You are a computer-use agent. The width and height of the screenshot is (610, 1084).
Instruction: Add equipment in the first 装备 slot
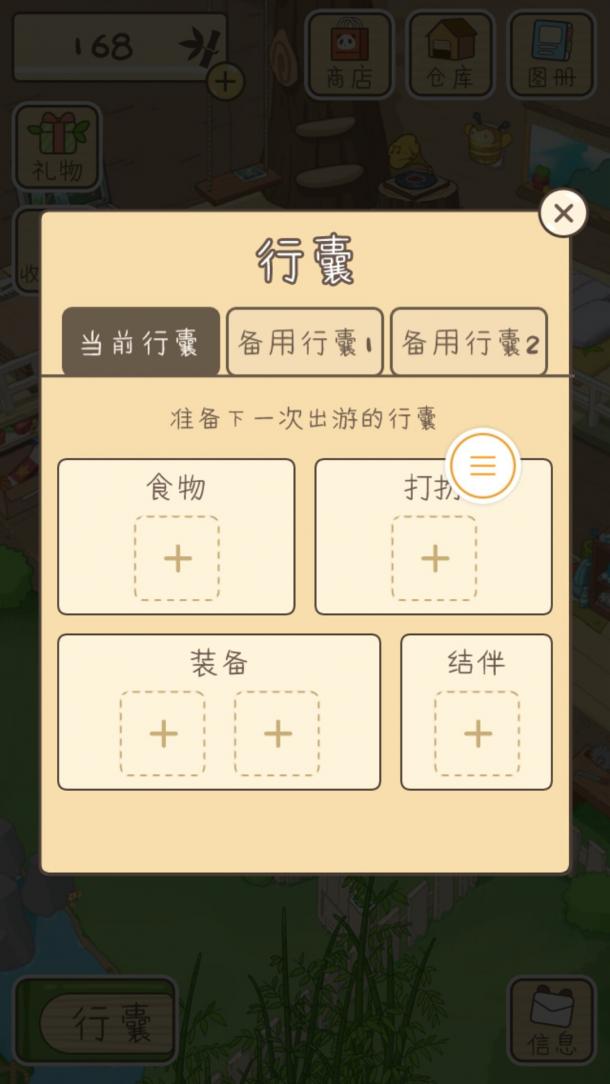pyautogui.click(x=163, y=733)
